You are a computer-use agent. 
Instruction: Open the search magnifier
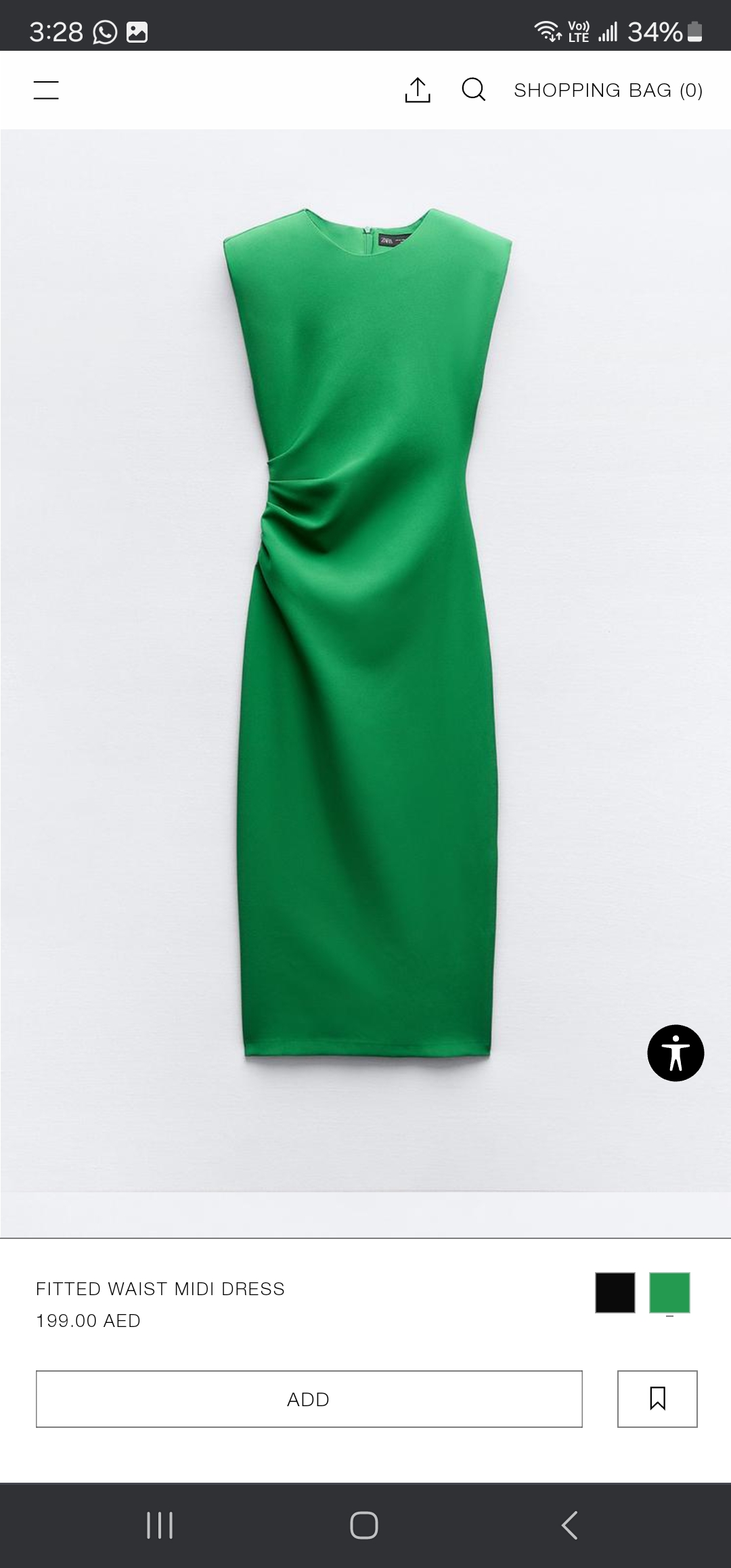[473, 89]
